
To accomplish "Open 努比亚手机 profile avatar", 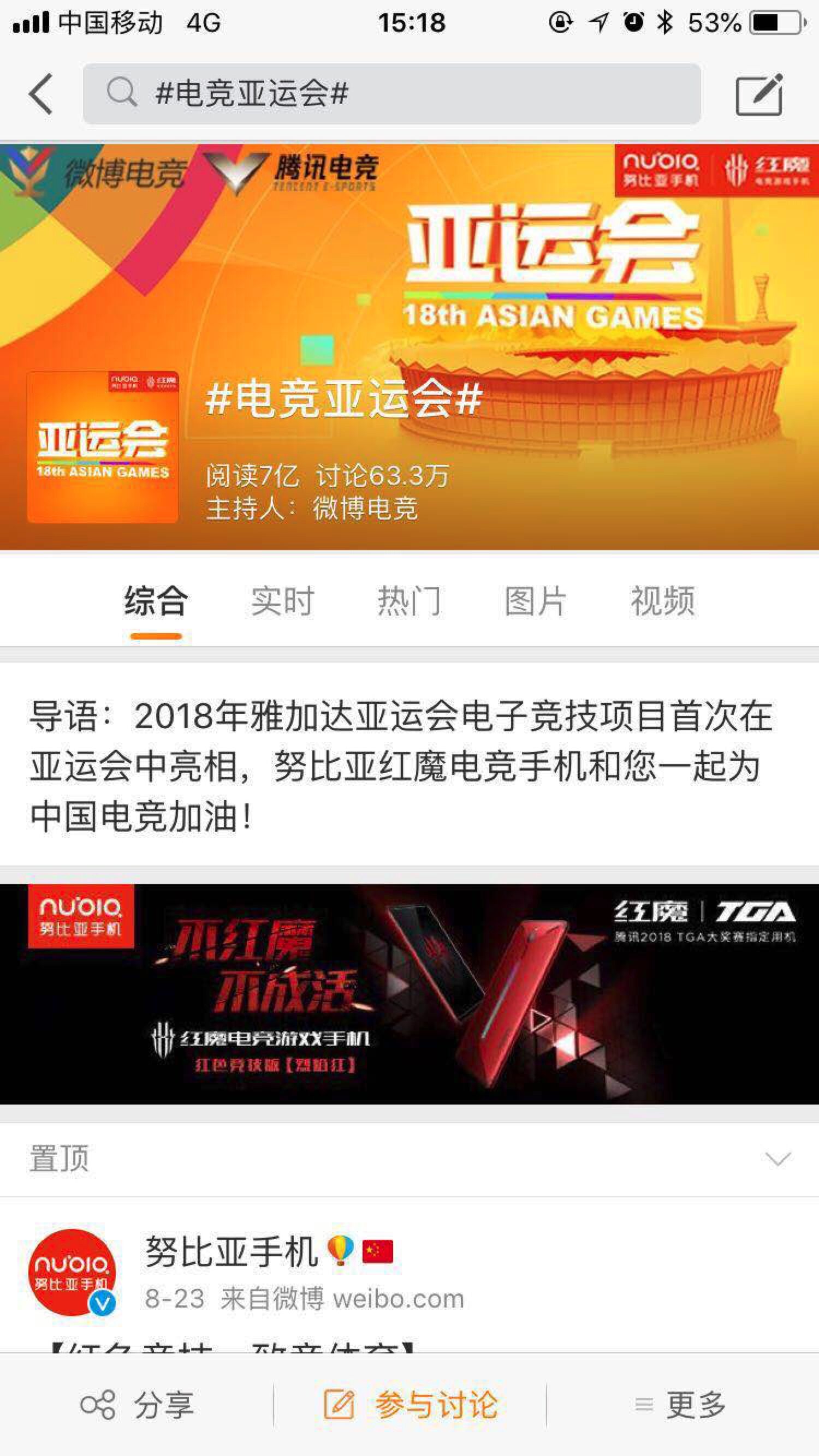I will [x=73, y=1273].
